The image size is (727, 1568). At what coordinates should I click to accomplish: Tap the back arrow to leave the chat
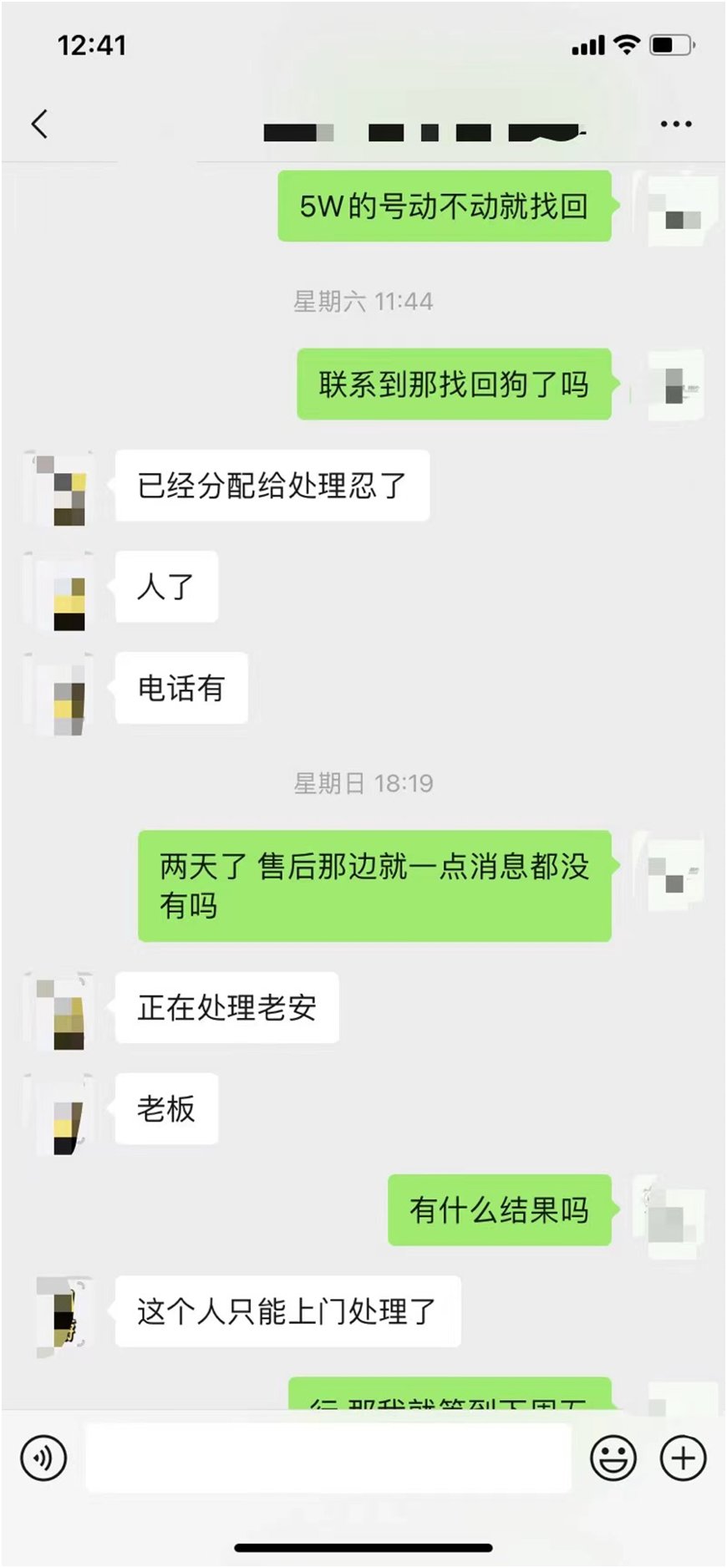click(38, 123)
